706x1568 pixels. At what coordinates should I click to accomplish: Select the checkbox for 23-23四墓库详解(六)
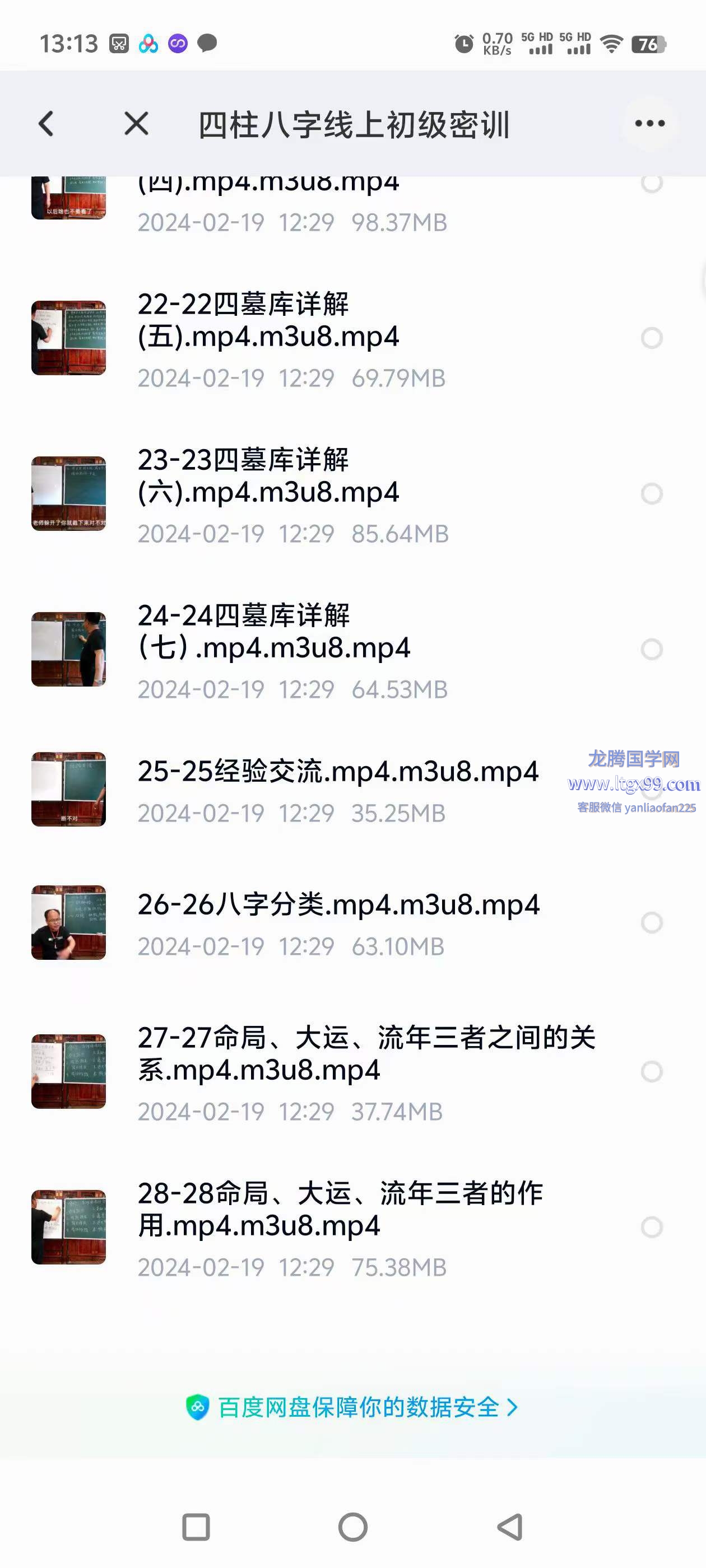(x=651, y=494)
